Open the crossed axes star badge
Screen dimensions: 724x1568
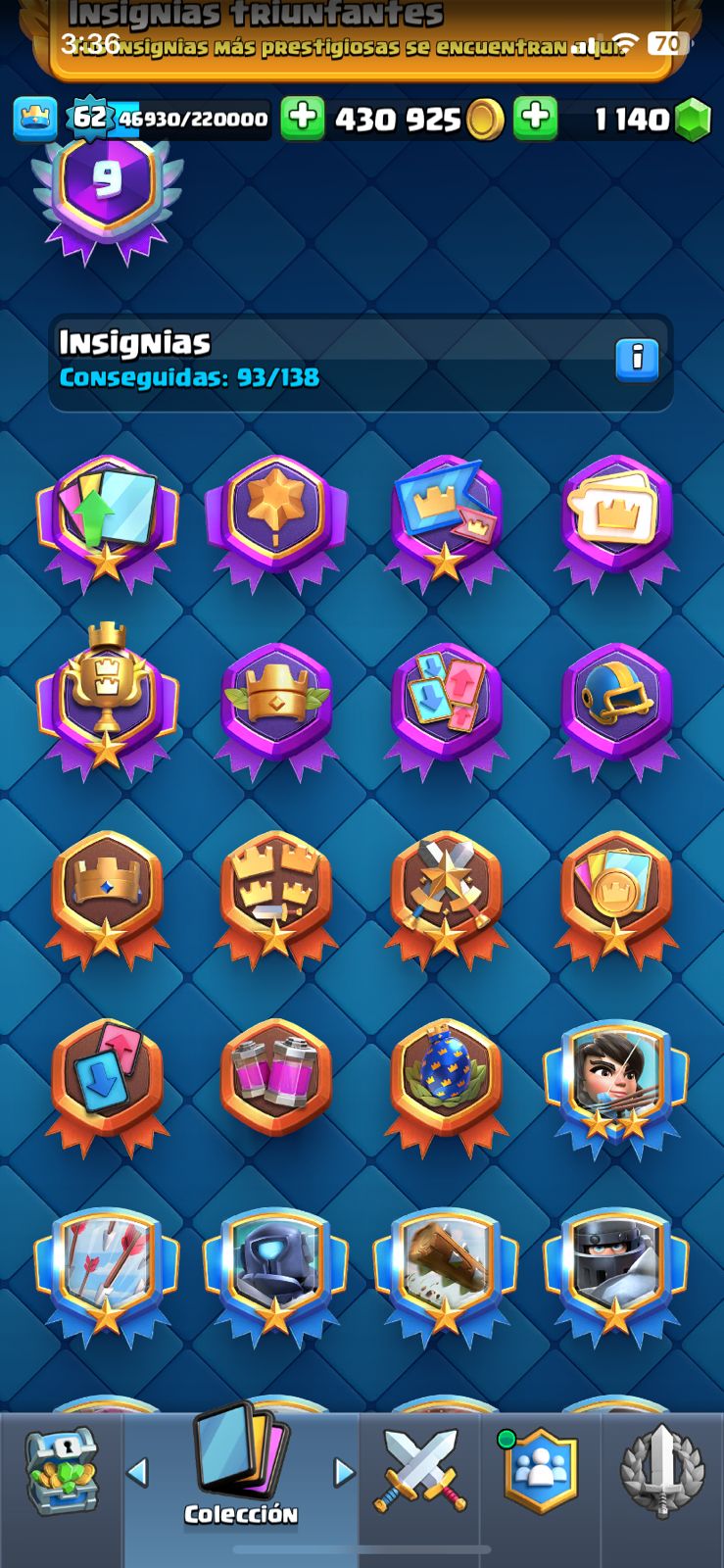446,894
